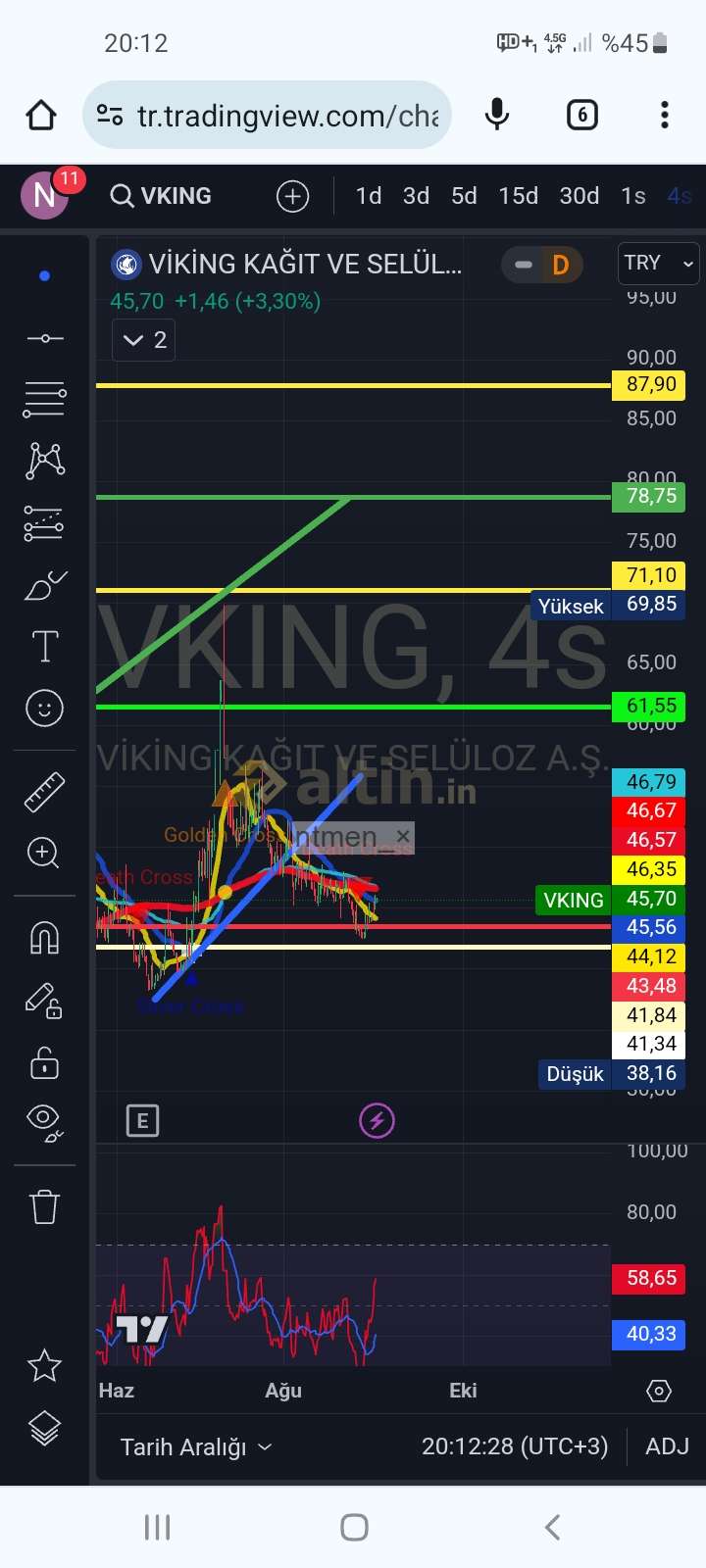Select the 1d time interval

(x=369, y=196)
